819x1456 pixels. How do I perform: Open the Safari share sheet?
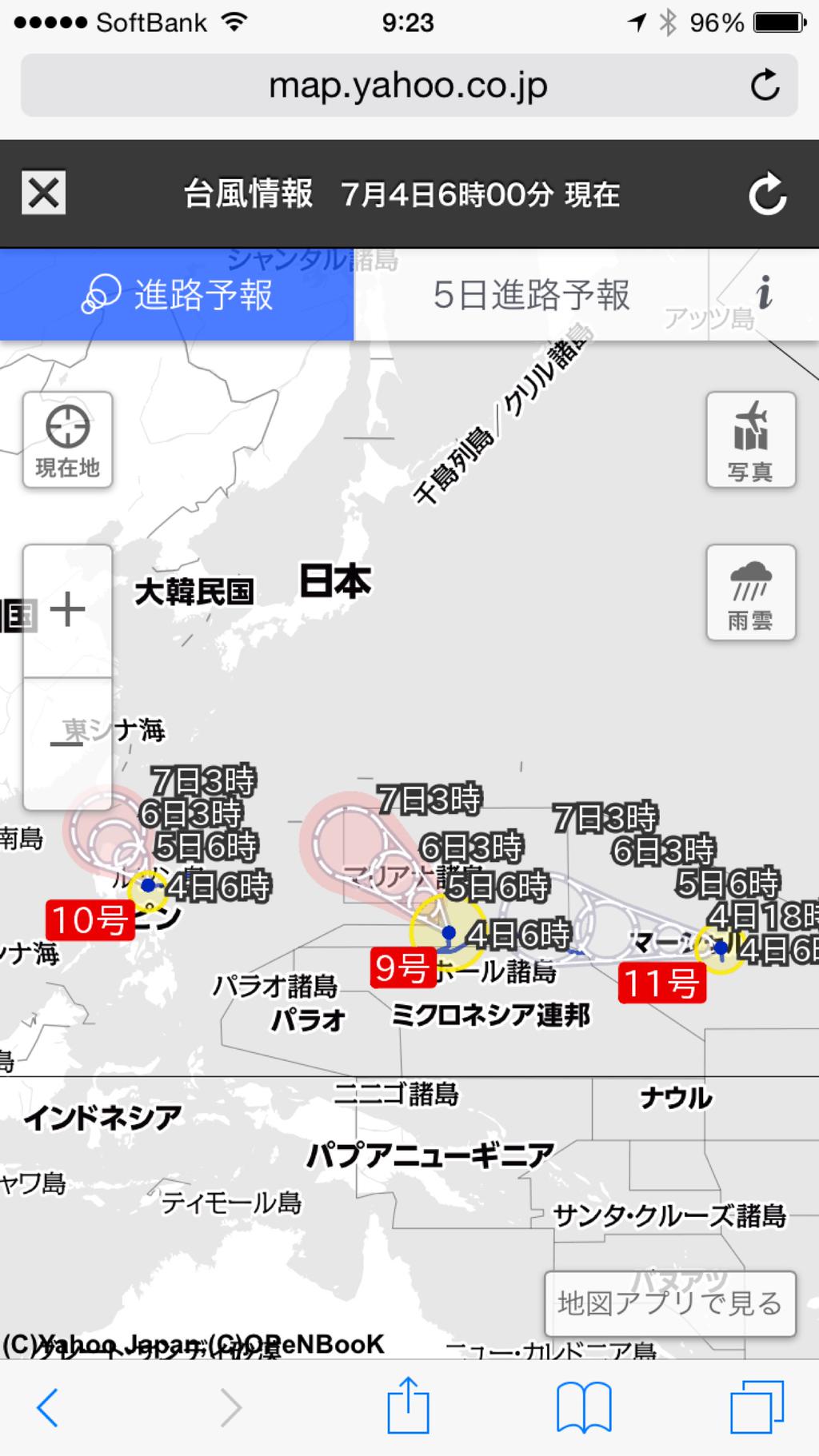tap(408, 1405)
